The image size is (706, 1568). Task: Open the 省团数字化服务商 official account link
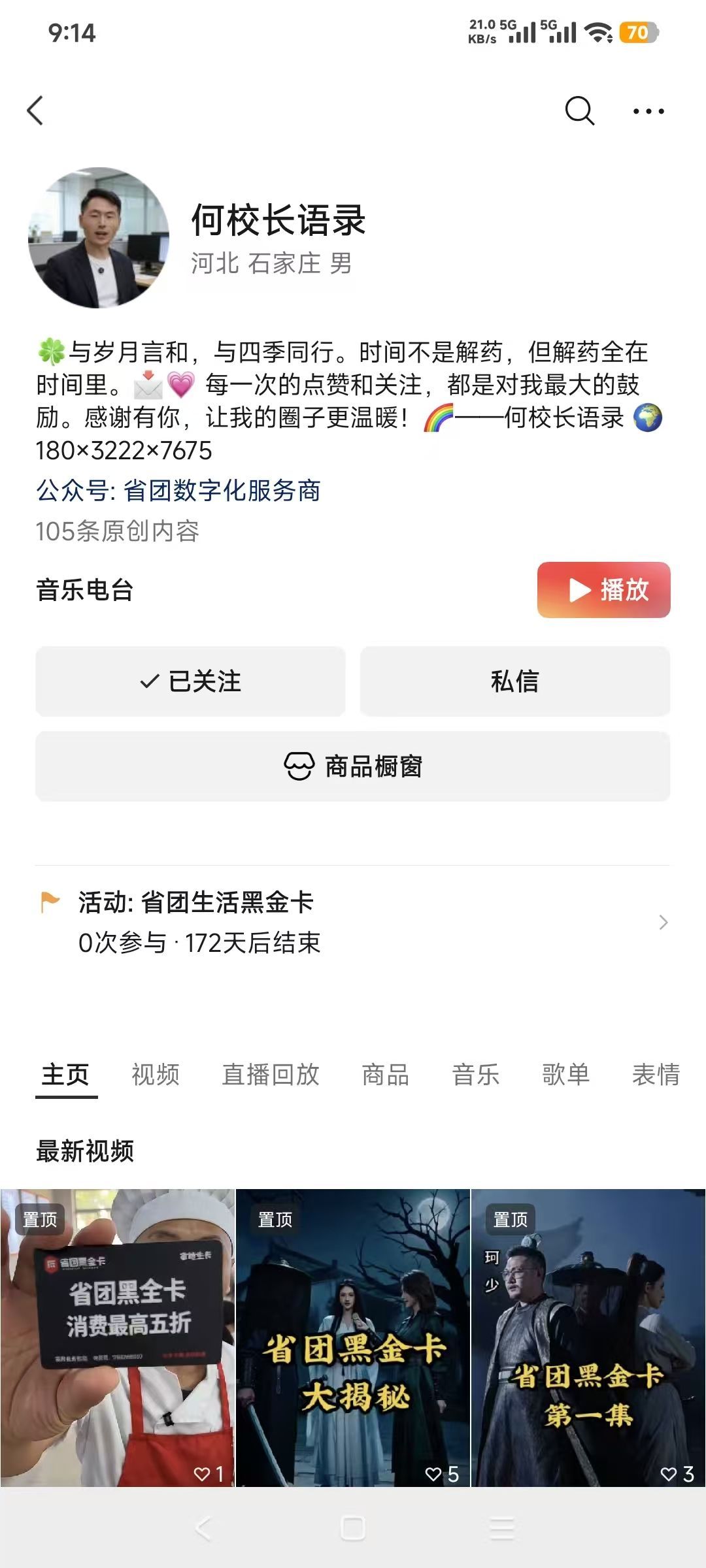pos(178,491)
